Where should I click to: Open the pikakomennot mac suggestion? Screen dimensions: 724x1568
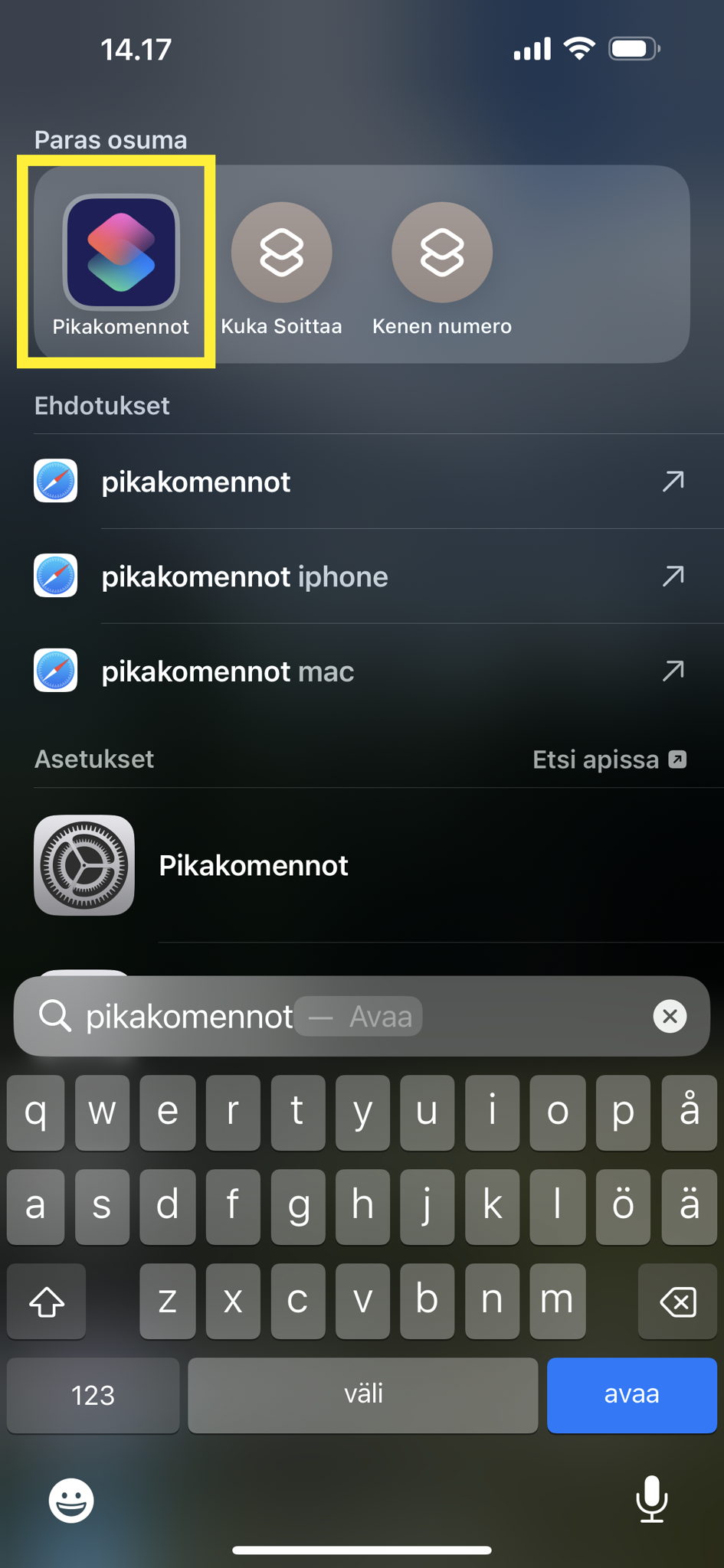pos(228,671)
